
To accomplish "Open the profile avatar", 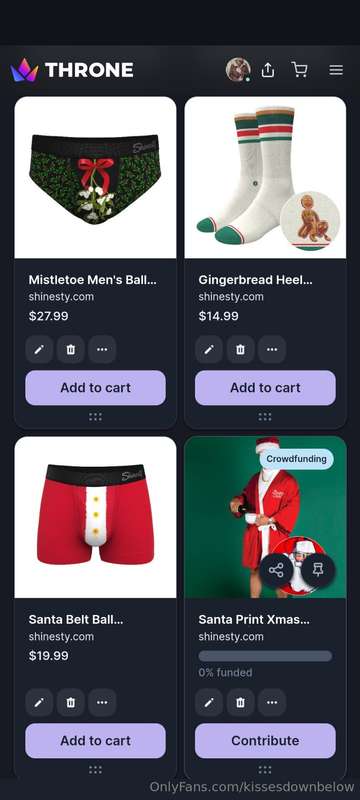I will point(238,69).
